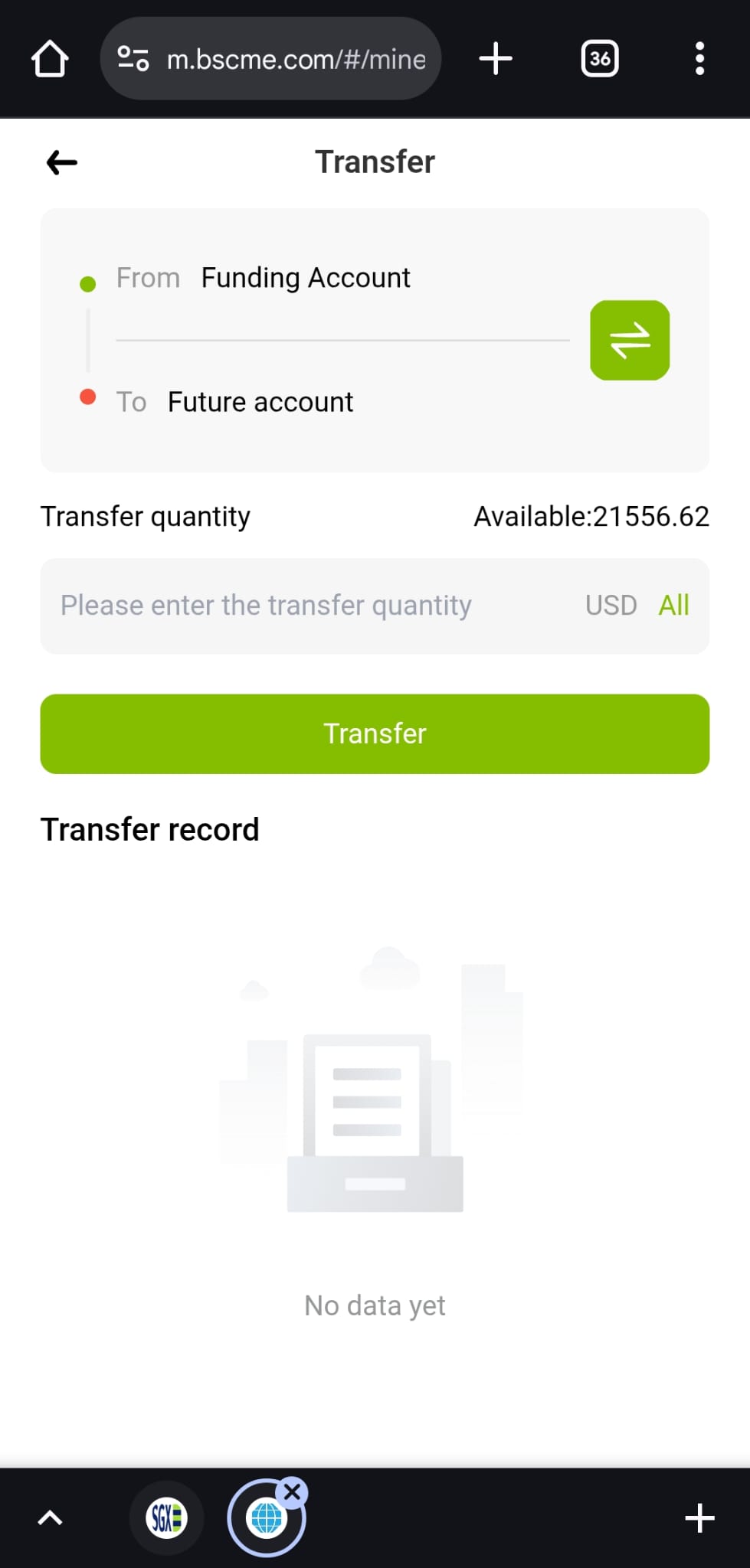750x1568 pixels.
Task: Close the current globe tab
Action: click(292, 1492)
